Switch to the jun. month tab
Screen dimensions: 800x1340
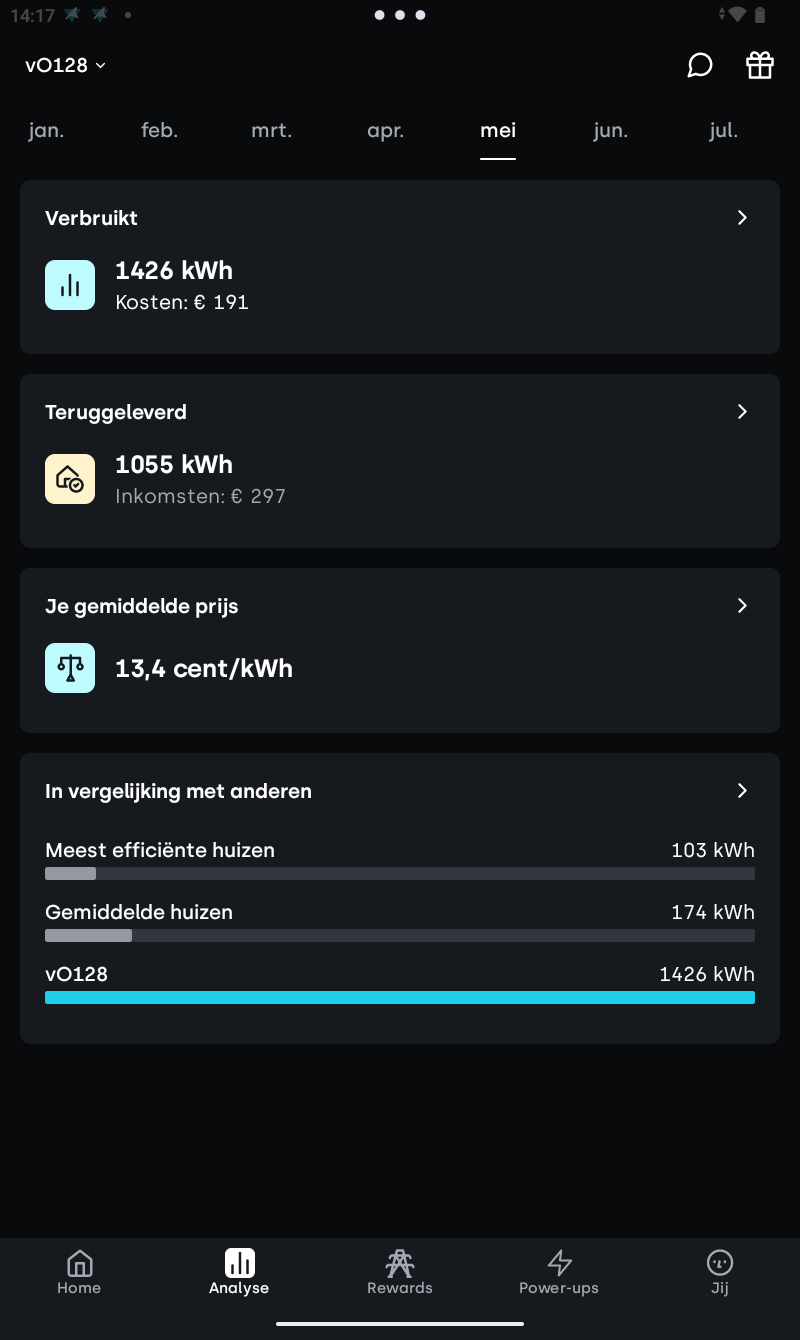(610, 131)
